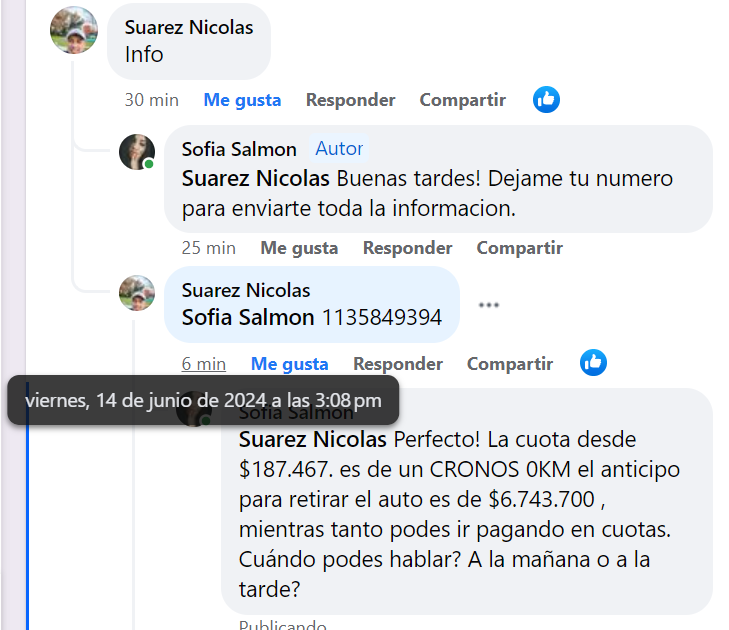Tap Me gusta under the 'Info' comment
The image size is (729, 630).
point(242,100)
